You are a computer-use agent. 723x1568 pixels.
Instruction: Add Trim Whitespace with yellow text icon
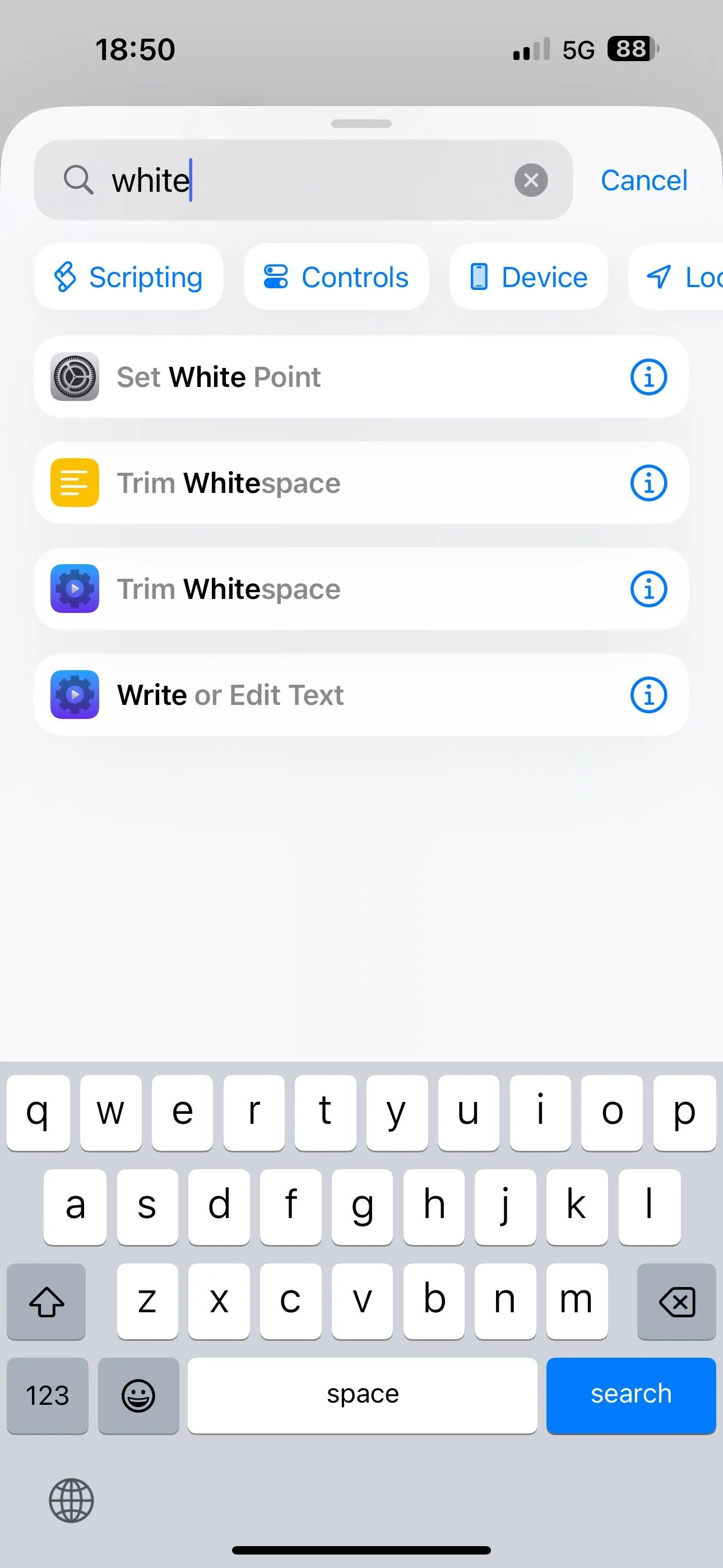tap(304, 483)
